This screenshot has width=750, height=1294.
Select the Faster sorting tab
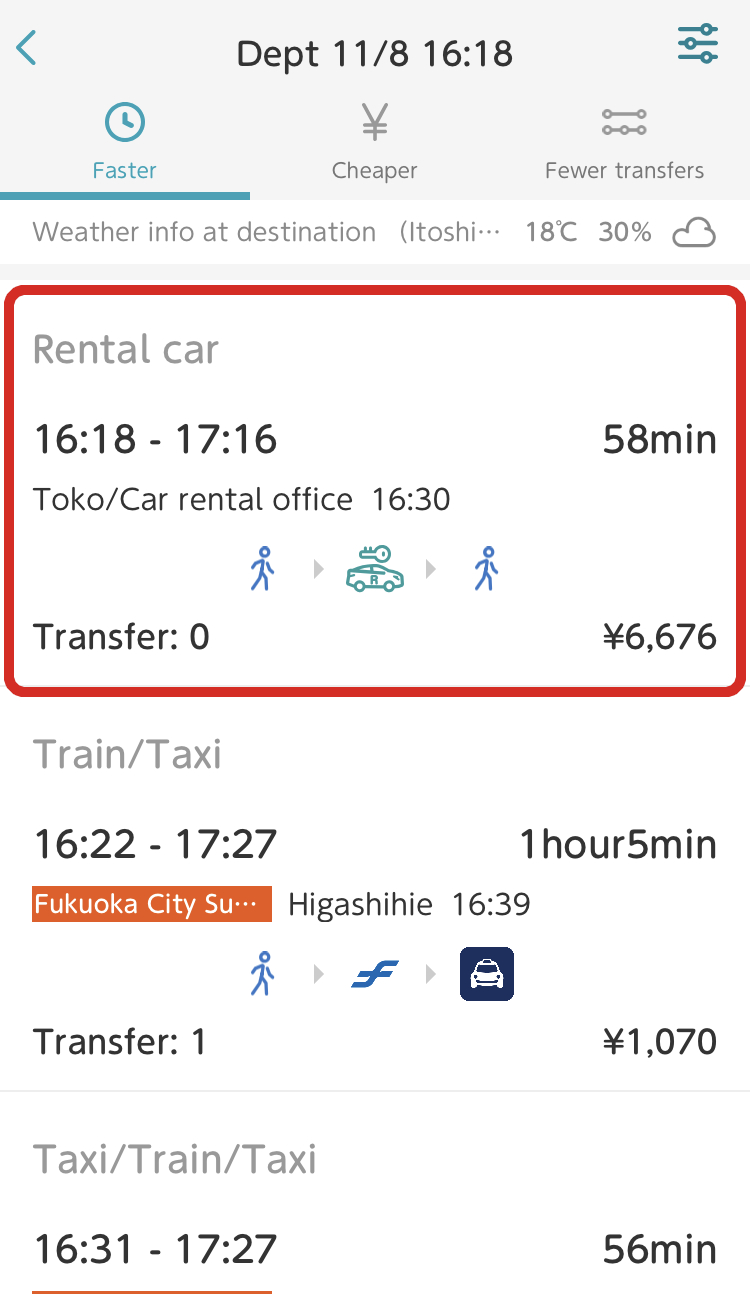point(125,143)
